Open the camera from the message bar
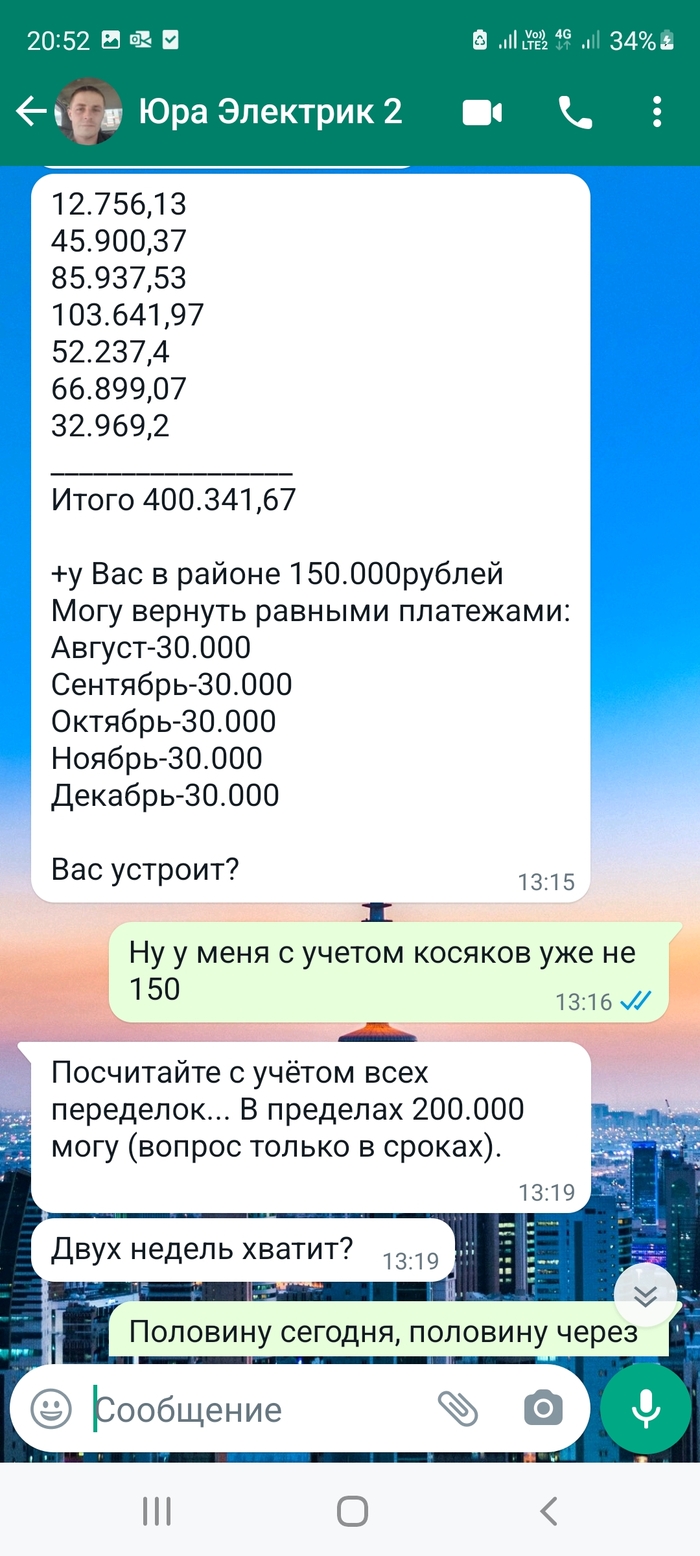The width and height of the screenshot is (700, 1556). (543, 1409)
